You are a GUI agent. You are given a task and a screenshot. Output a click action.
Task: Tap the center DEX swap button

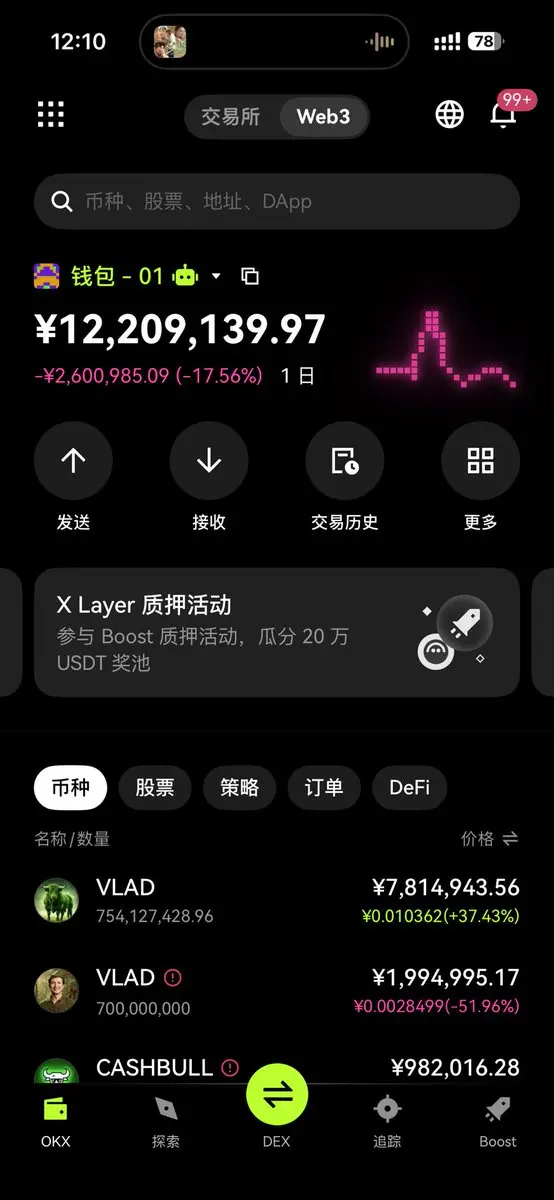[277, 1094]
